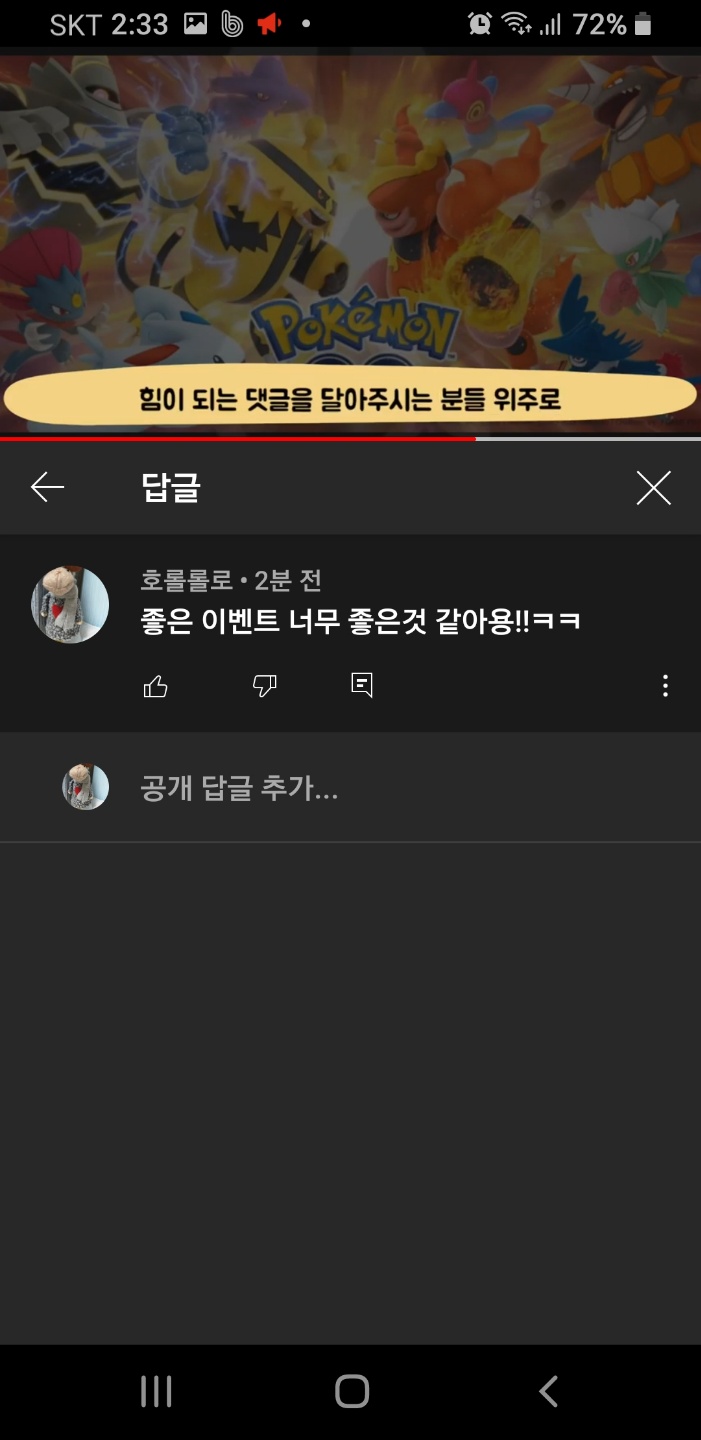Tap the system back button

(547, 1391)
